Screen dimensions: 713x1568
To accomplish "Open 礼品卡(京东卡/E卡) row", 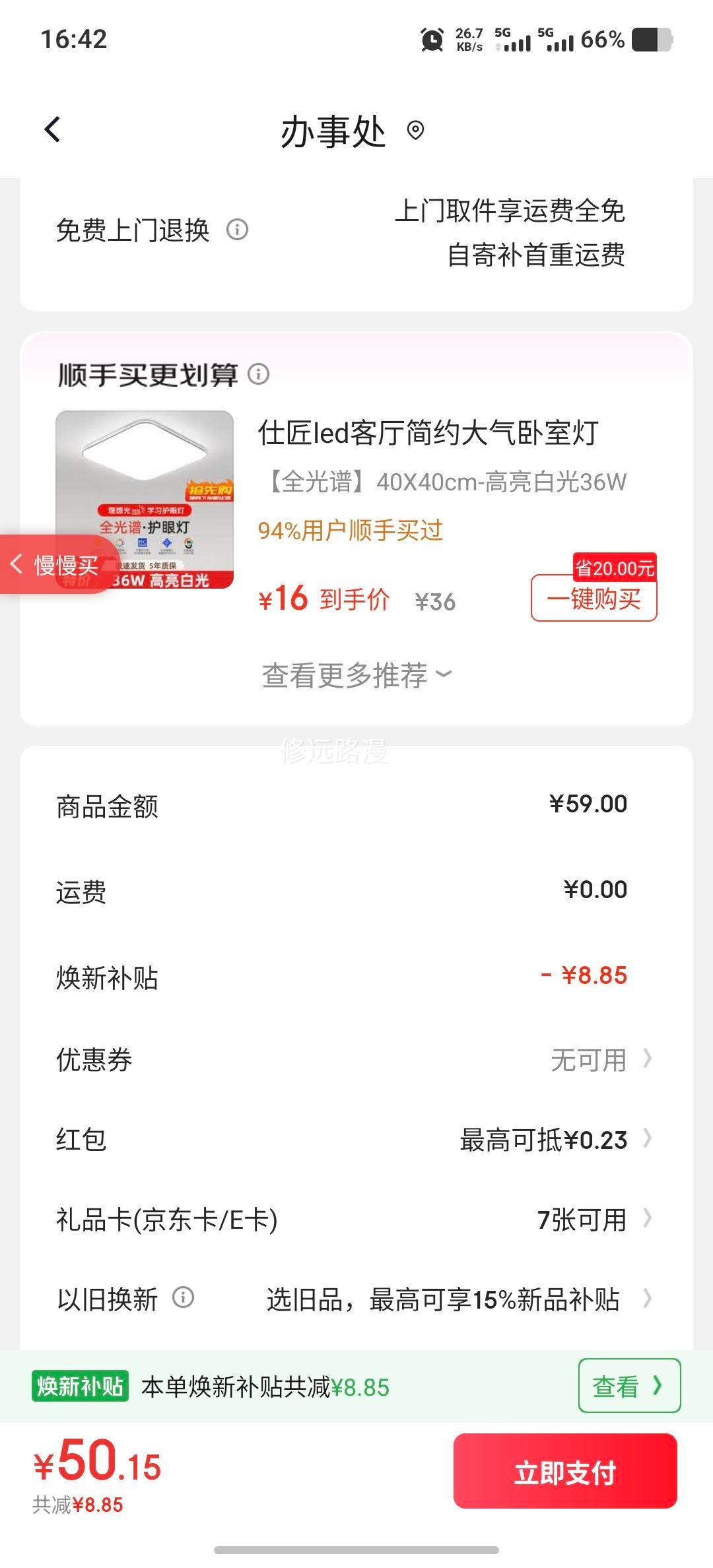I will (356, 1220).
